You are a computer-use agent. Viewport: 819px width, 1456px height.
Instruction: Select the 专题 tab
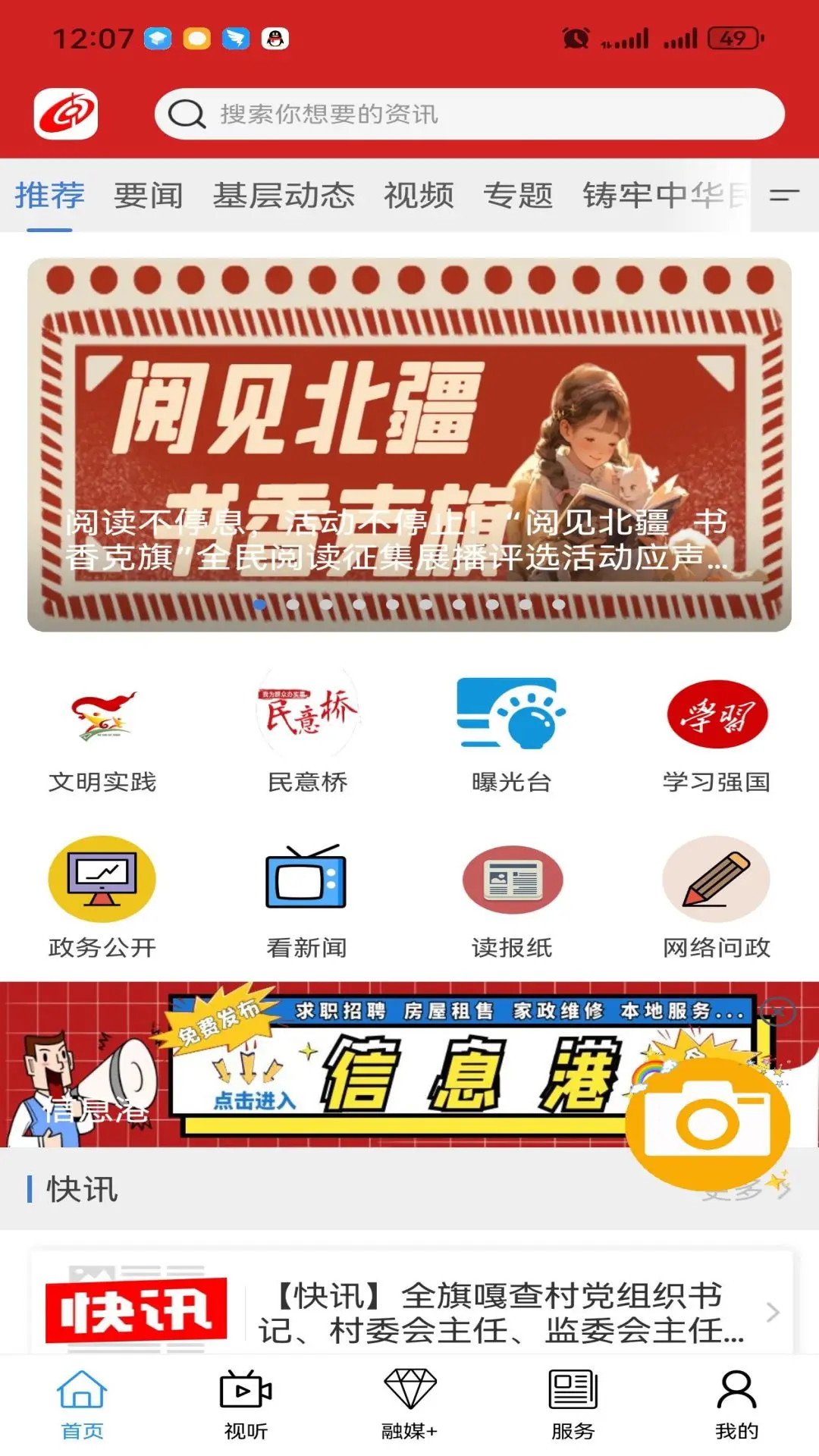coord(519,196)
